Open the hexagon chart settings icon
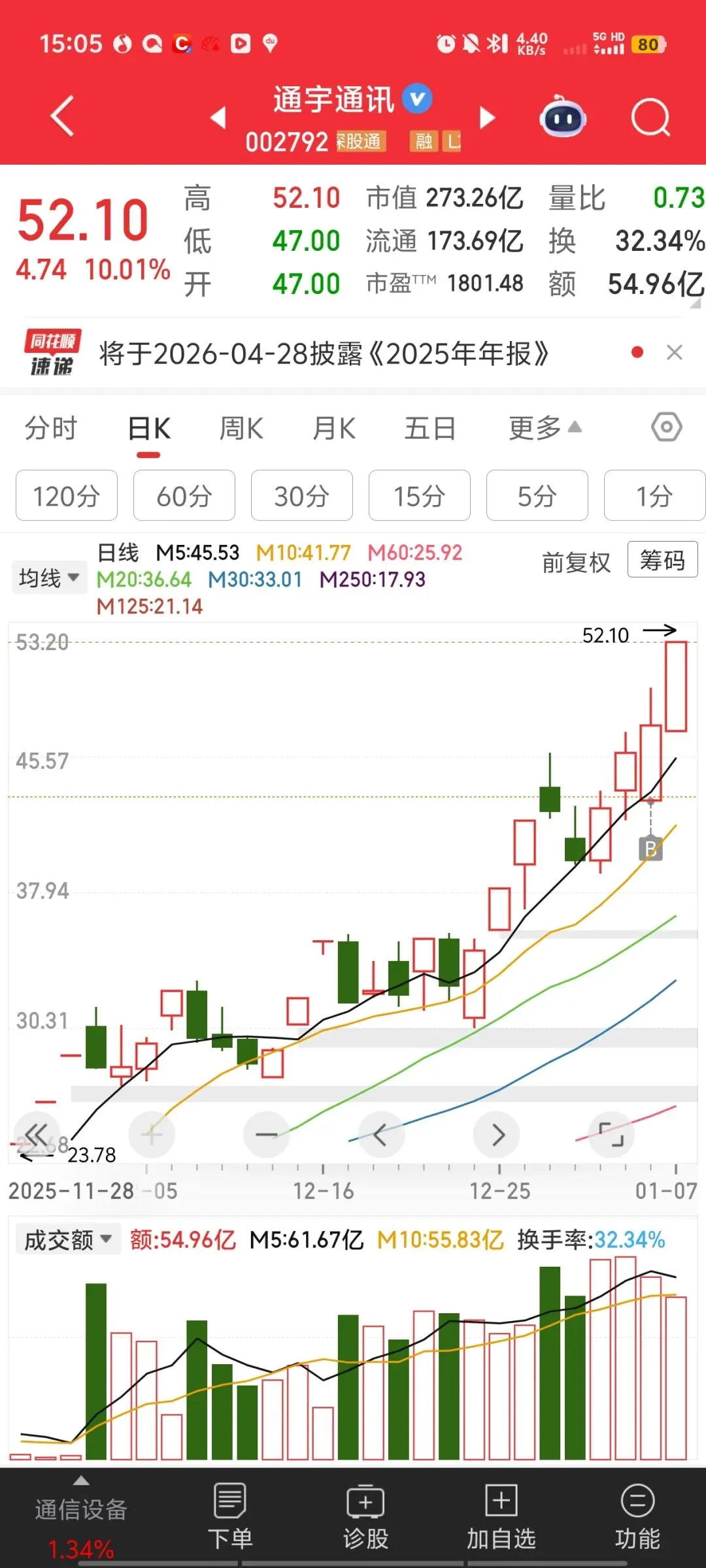Viewport: 706px width, 1568px height. pos(666,428)
